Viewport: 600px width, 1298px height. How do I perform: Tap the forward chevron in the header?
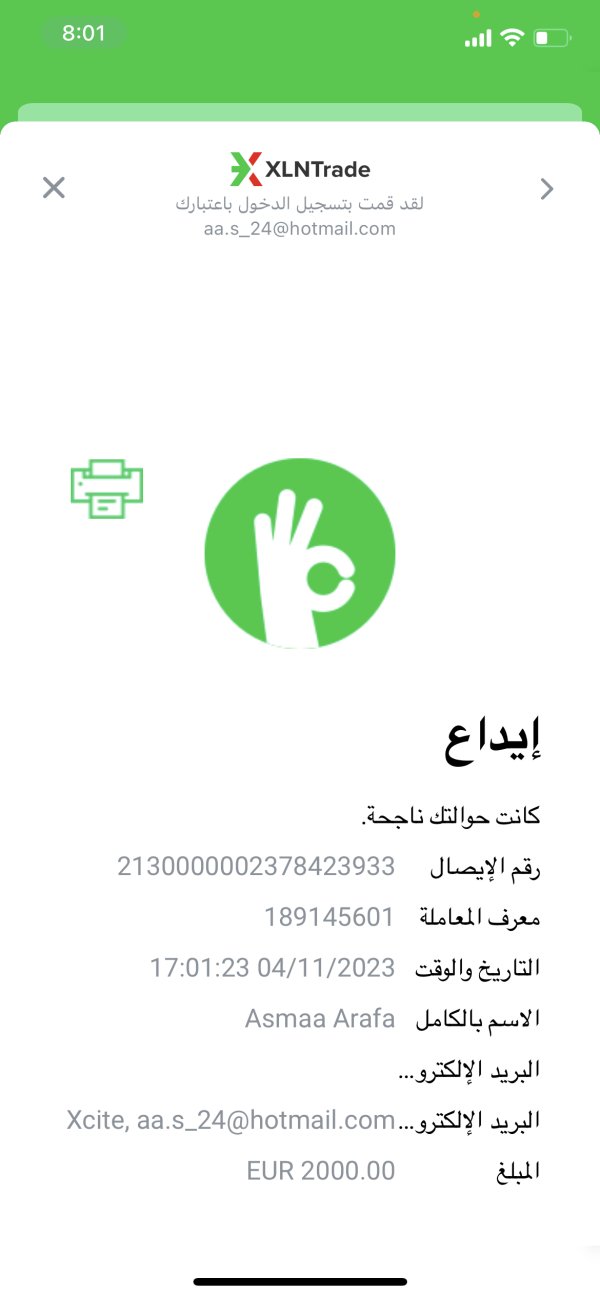pos(546,188)
